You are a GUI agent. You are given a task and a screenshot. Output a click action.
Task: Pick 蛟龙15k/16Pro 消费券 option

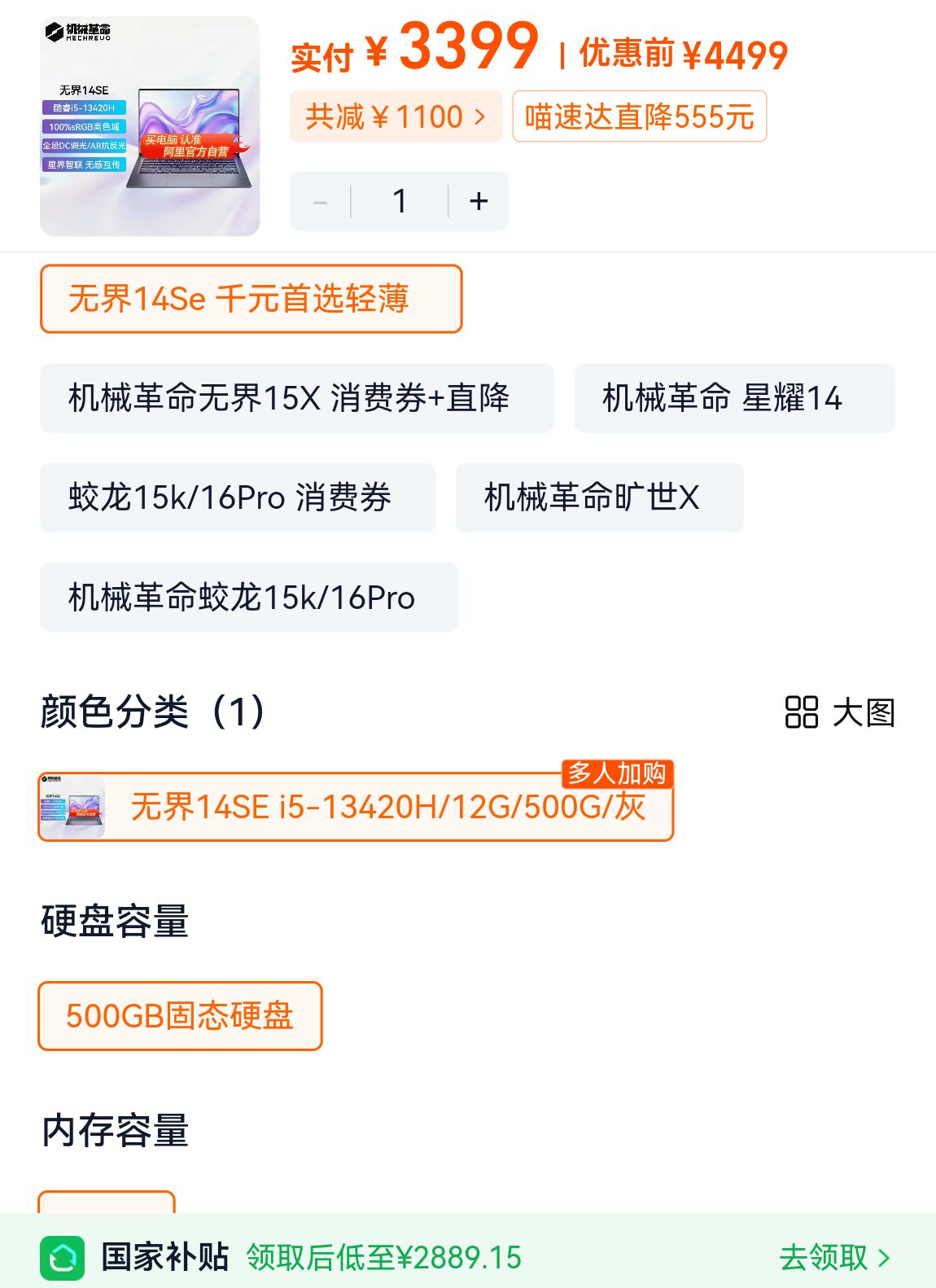click(x=238, y=497)
